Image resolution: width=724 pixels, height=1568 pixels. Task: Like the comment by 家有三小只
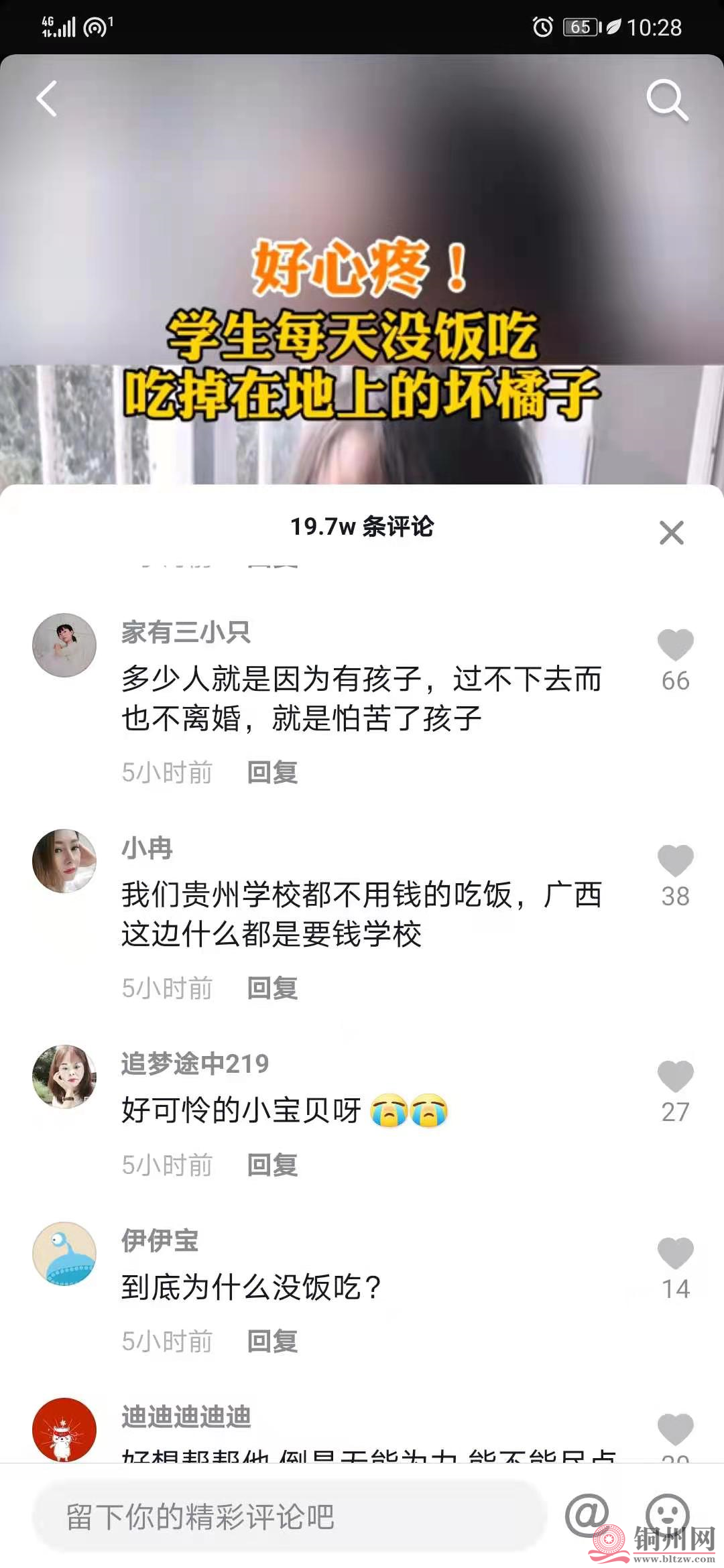click(x=675, y=645)
